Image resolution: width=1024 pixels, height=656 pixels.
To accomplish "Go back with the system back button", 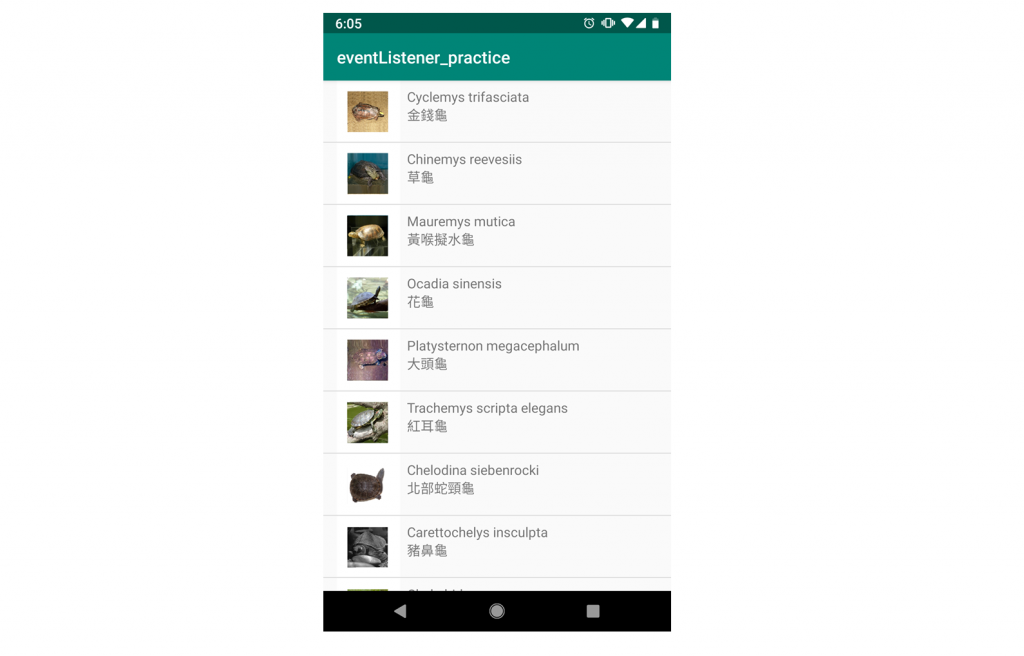I will coord(400,611).
